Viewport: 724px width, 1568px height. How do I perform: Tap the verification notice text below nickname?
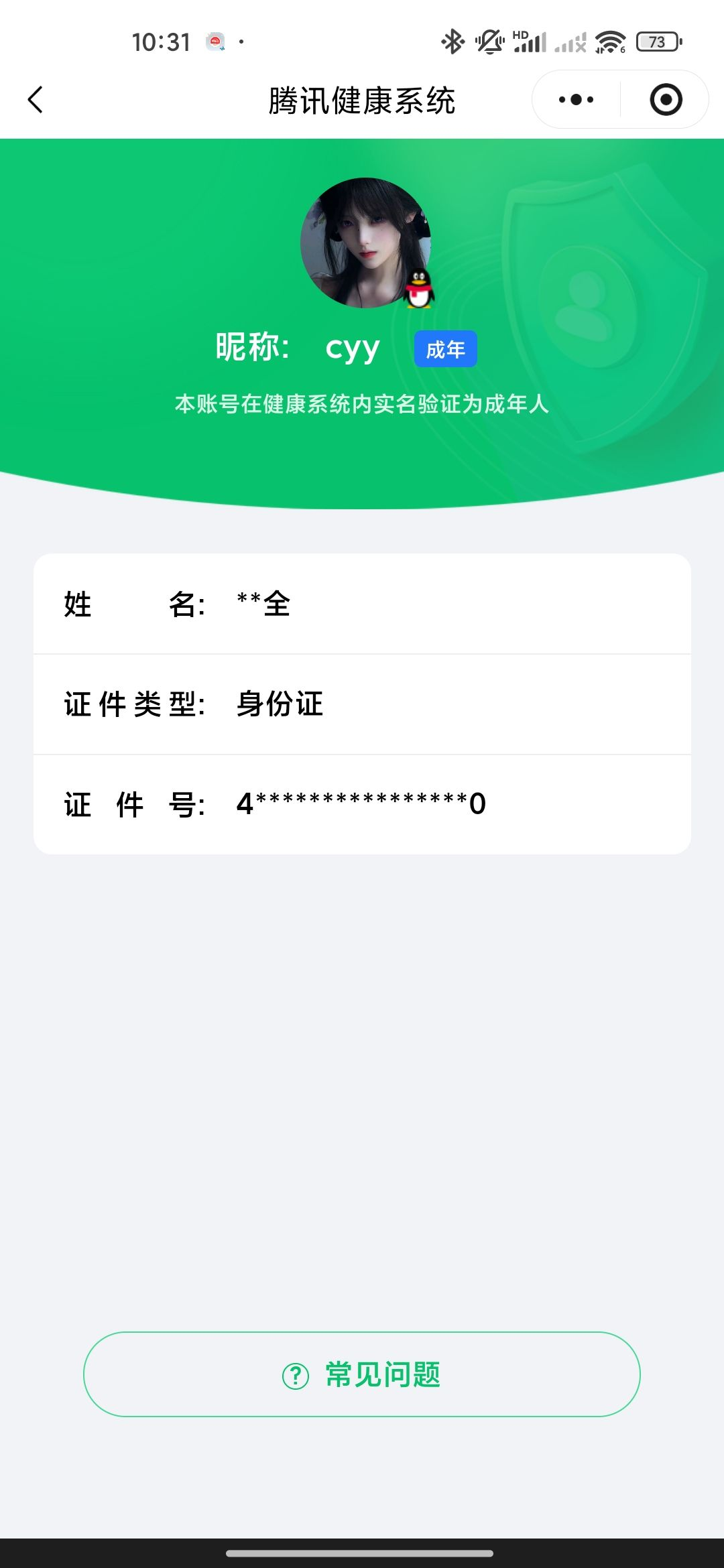tap(362, 403)
